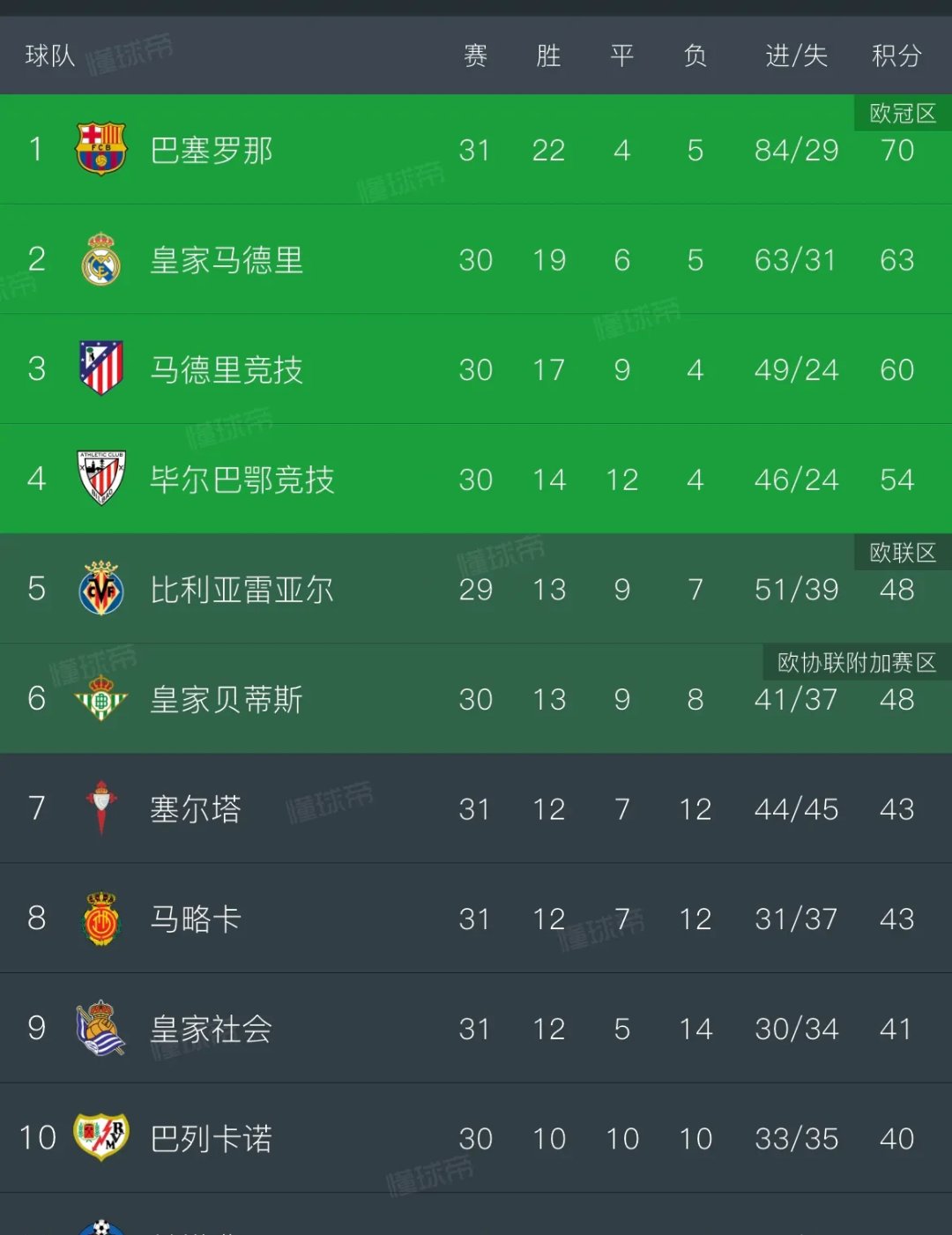Click the Athletic Club badge
The width and height of the screenshot is (952, 1235).
[100, 480]
